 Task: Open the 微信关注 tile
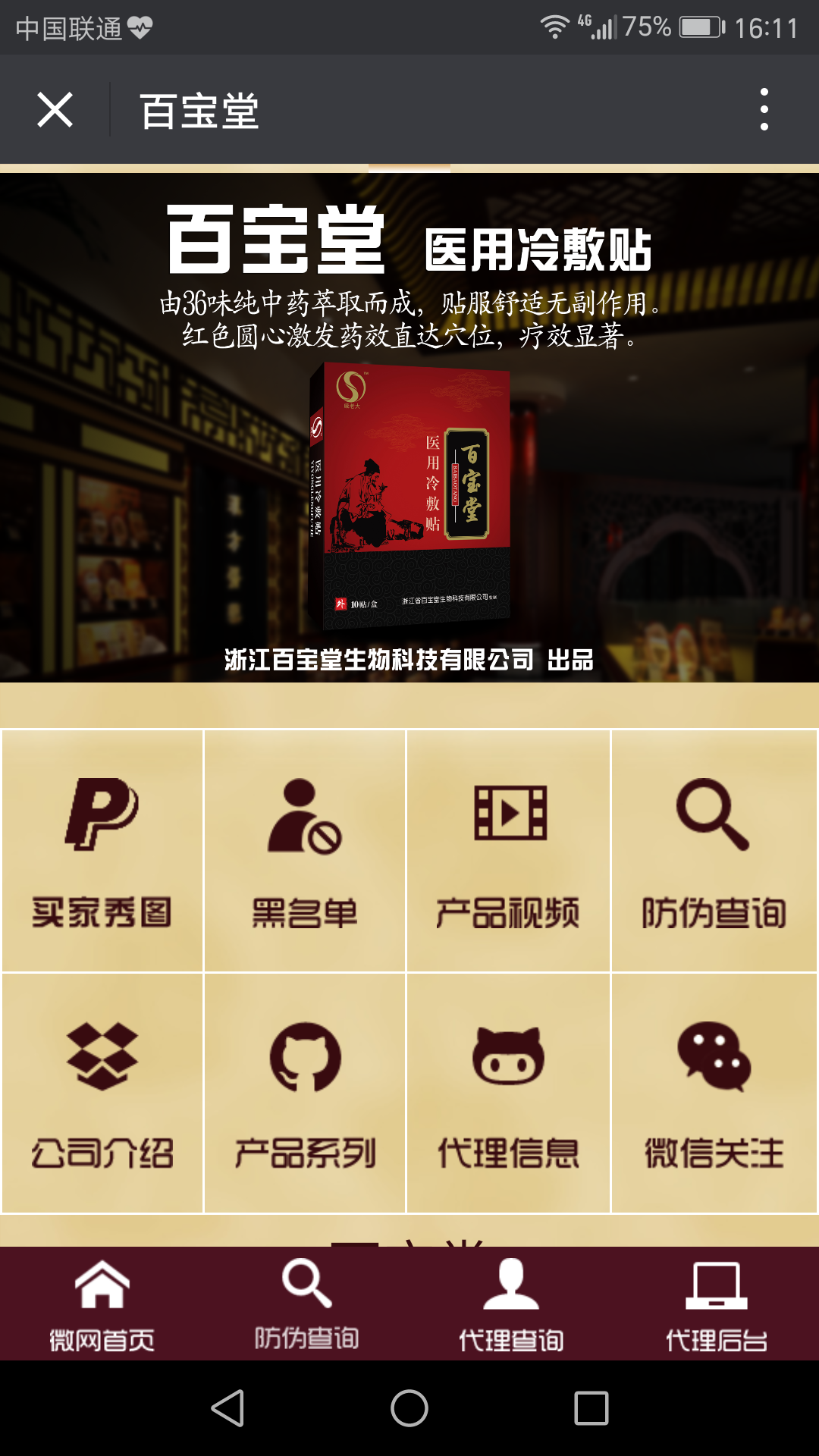(x=714, y=1094)
